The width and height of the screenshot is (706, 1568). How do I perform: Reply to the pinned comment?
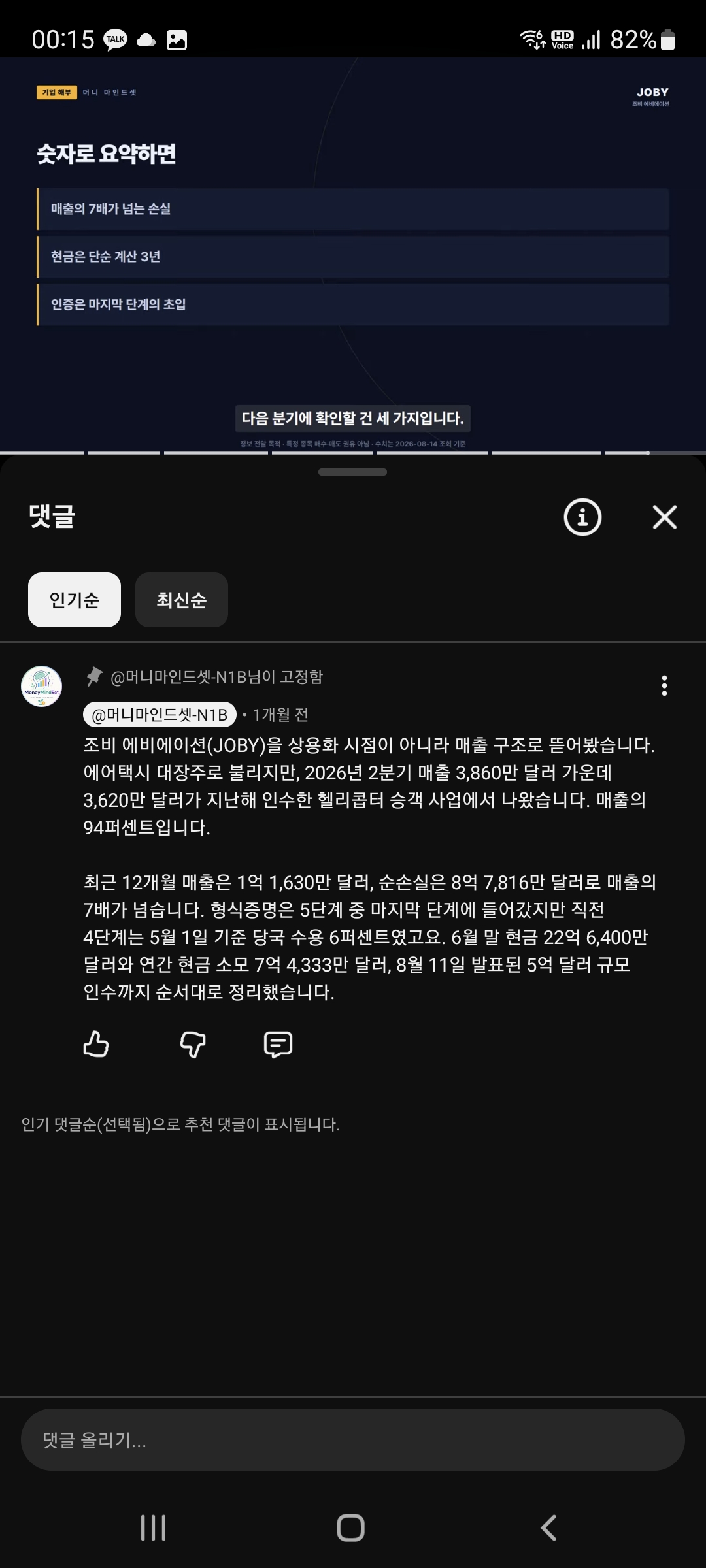[278, 1044]
